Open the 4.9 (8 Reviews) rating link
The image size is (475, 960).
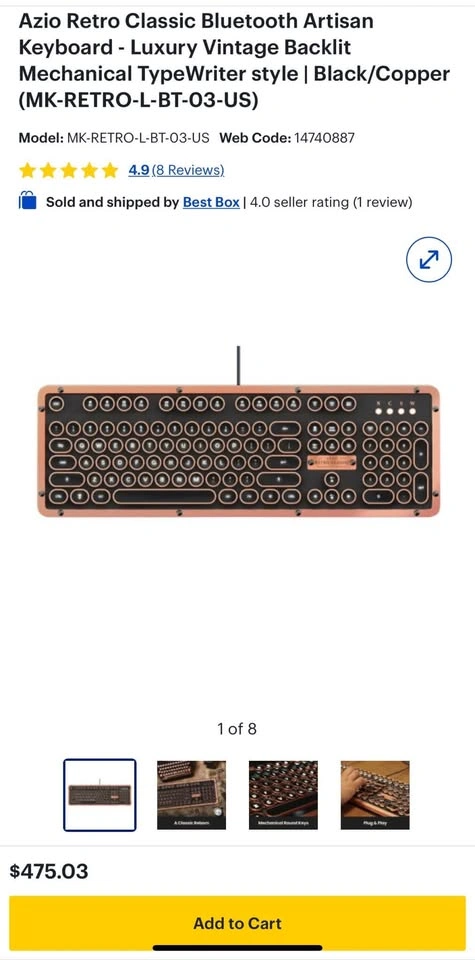click(x=176, y=170)
